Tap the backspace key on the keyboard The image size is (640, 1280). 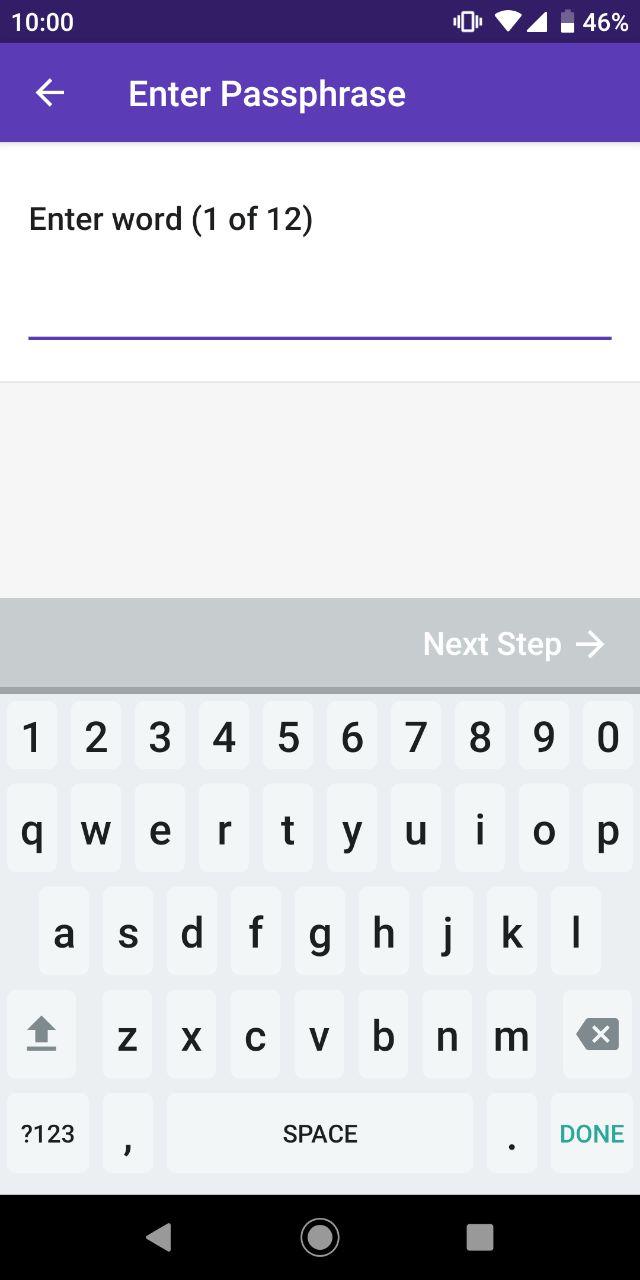tap(598, 1034)
